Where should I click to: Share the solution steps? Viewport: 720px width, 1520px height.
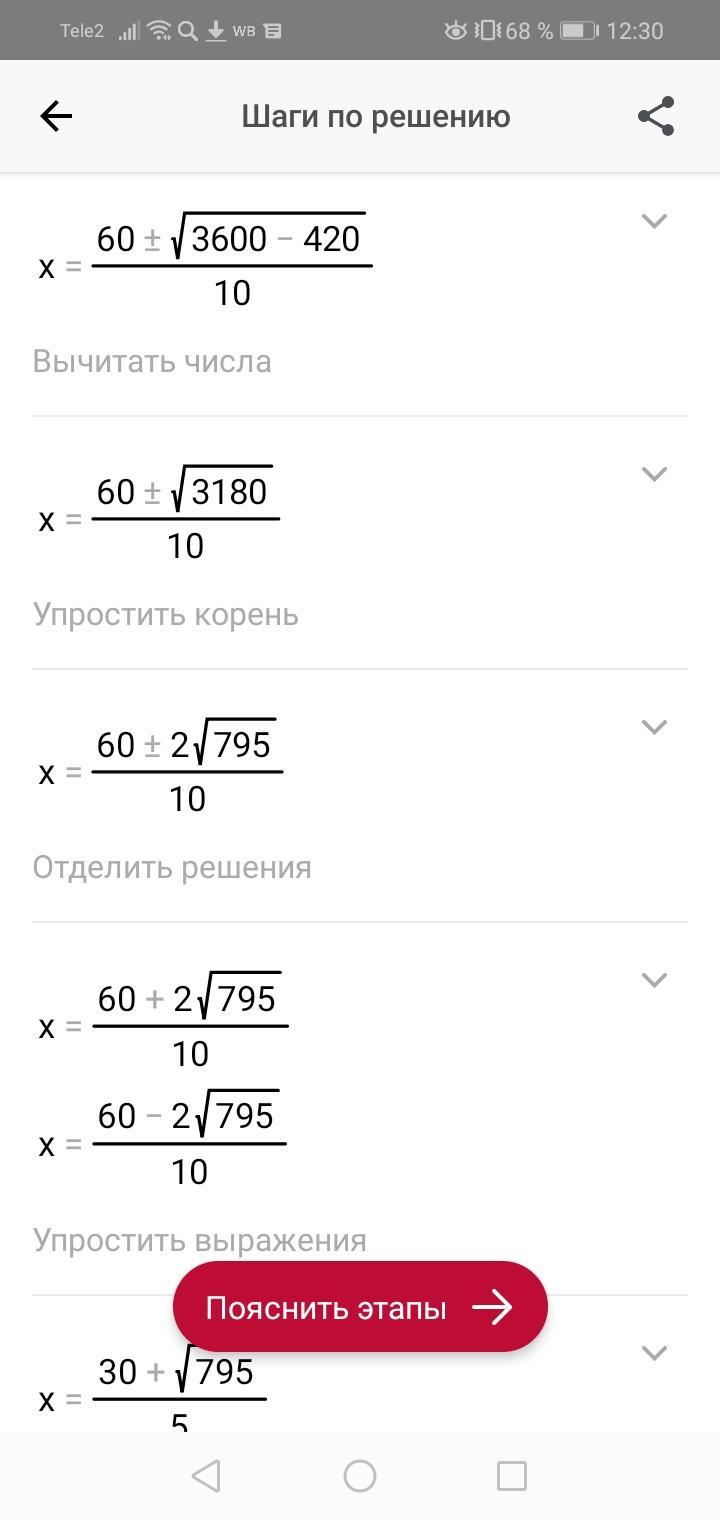656,116
